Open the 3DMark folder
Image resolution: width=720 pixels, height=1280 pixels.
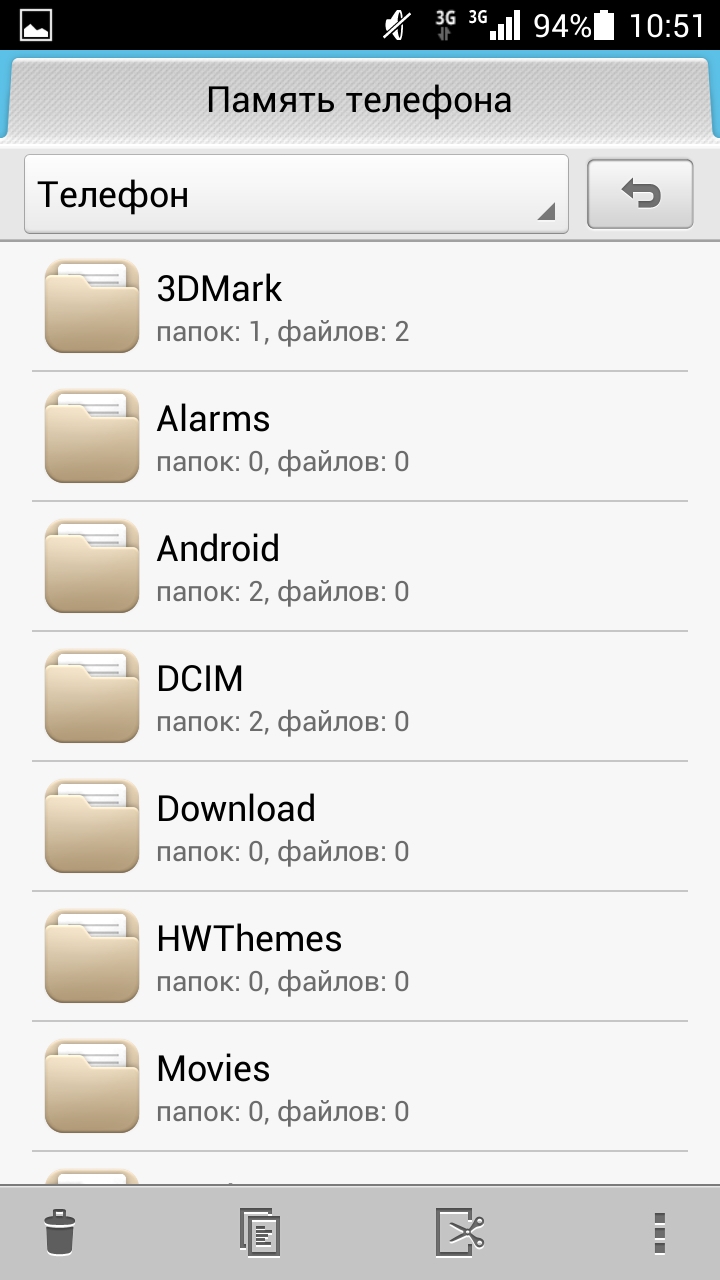click(360, 306)
